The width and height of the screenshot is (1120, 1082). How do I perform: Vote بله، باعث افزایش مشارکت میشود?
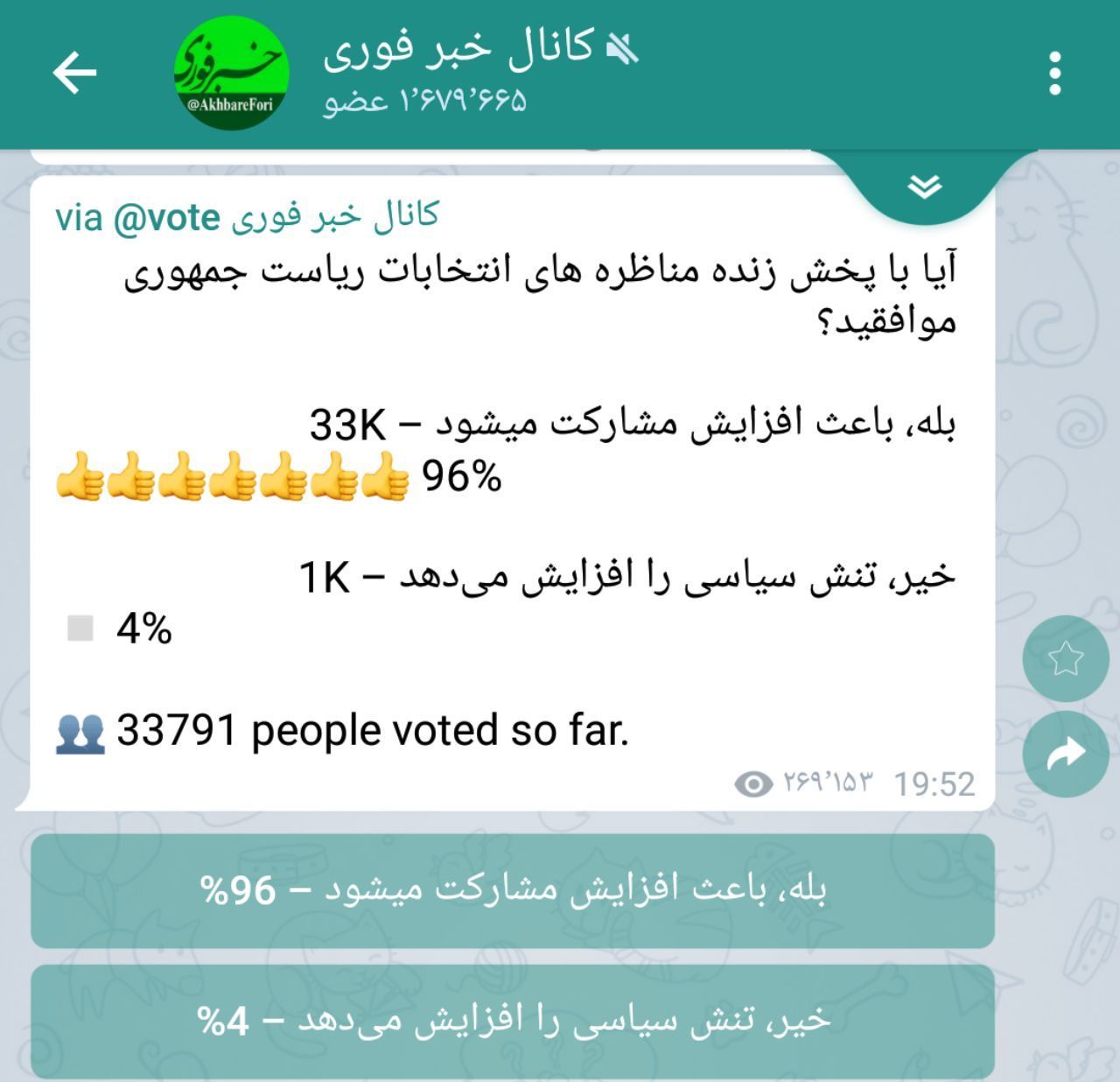tap(513, 890)
